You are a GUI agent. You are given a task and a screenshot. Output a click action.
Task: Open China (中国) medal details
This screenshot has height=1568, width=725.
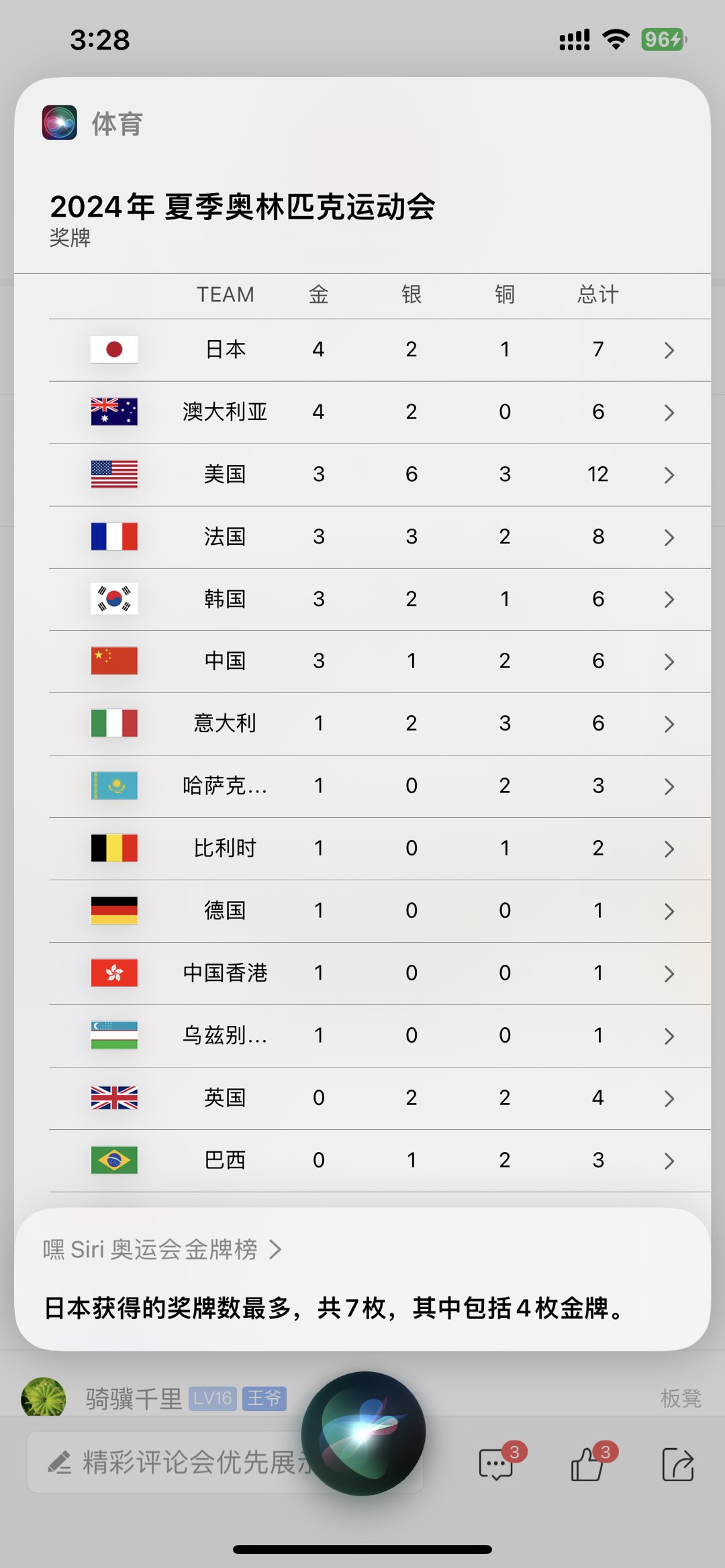(x=379, y=661)
